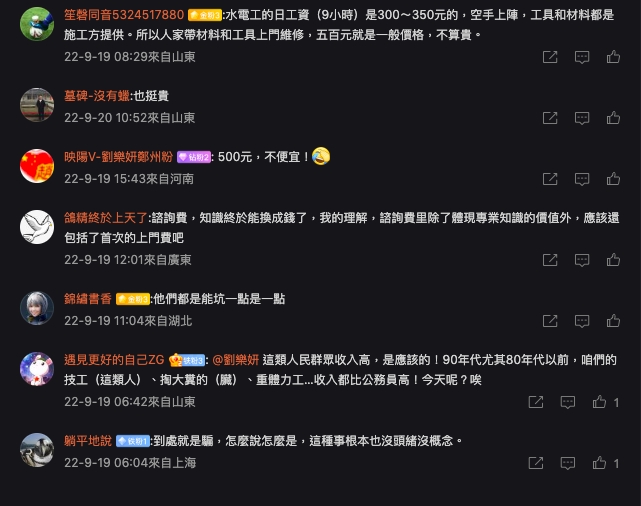Viewport: 641px width, 506px height.
Task: Reply to 墓碑-沒有蠟's comment
Action: coord(582,118)
